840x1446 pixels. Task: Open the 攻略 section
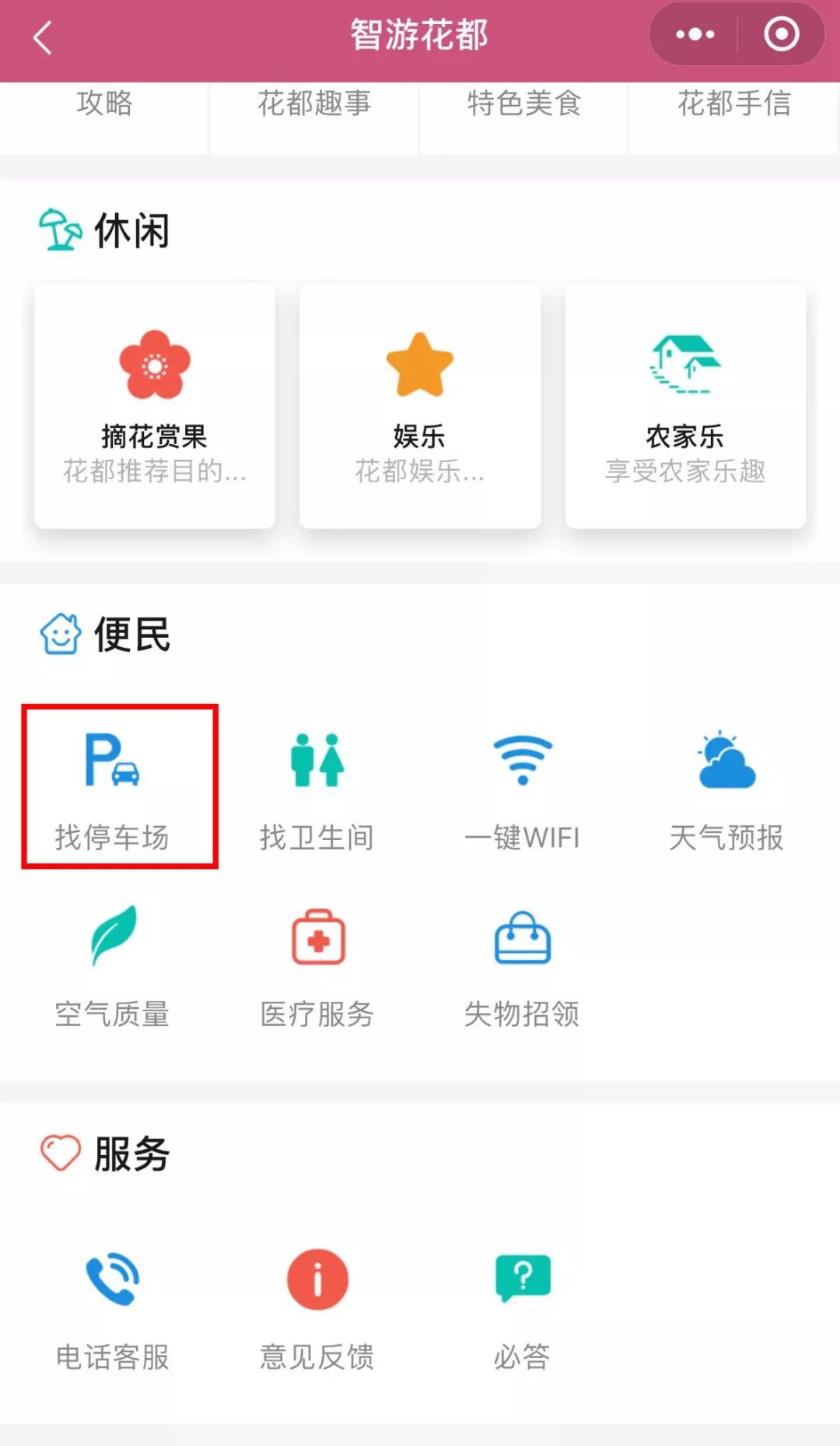point(104,104)
